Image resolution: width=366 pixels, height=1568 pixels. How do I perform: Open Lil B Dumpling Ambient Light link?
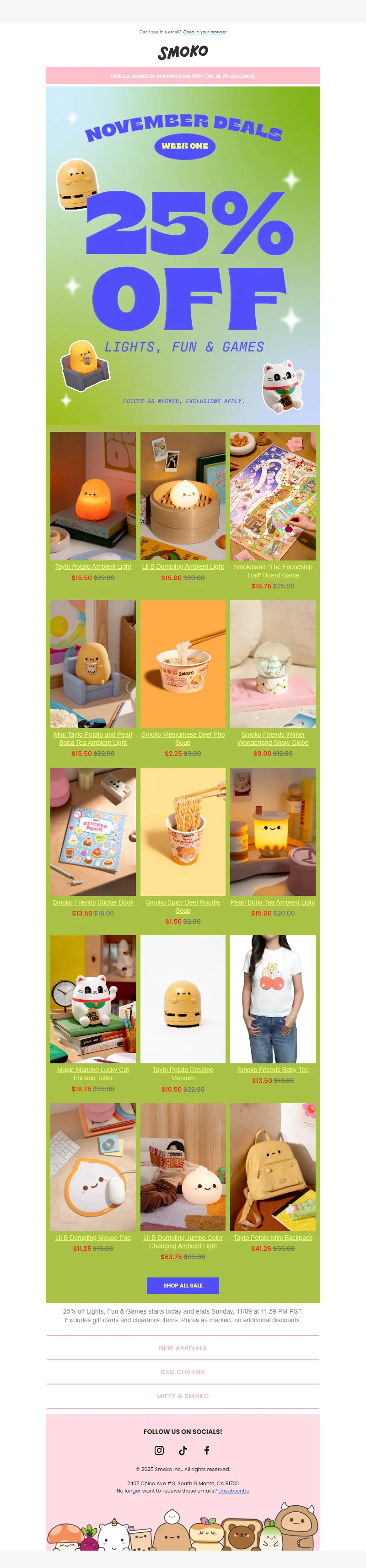(x=183, y=567)
